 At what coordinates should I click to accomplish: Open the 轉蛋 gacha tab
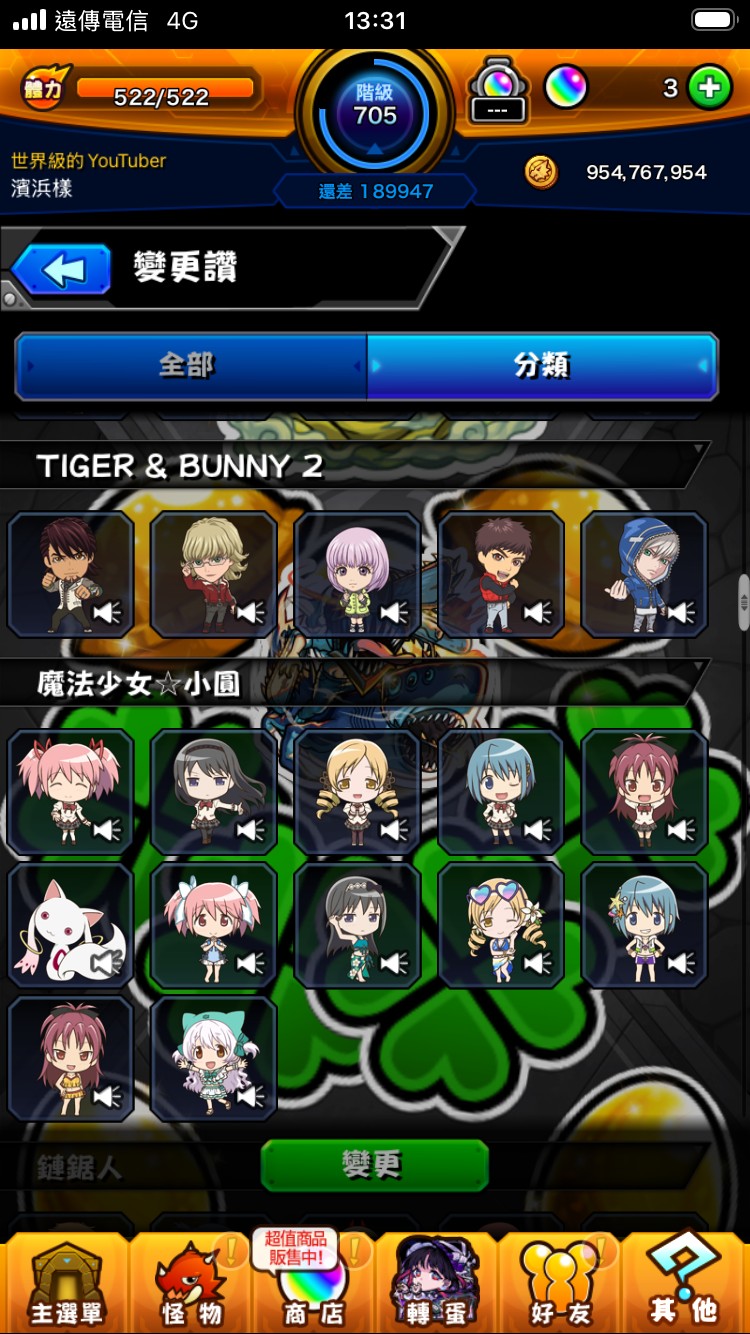tap(436, 1283)
